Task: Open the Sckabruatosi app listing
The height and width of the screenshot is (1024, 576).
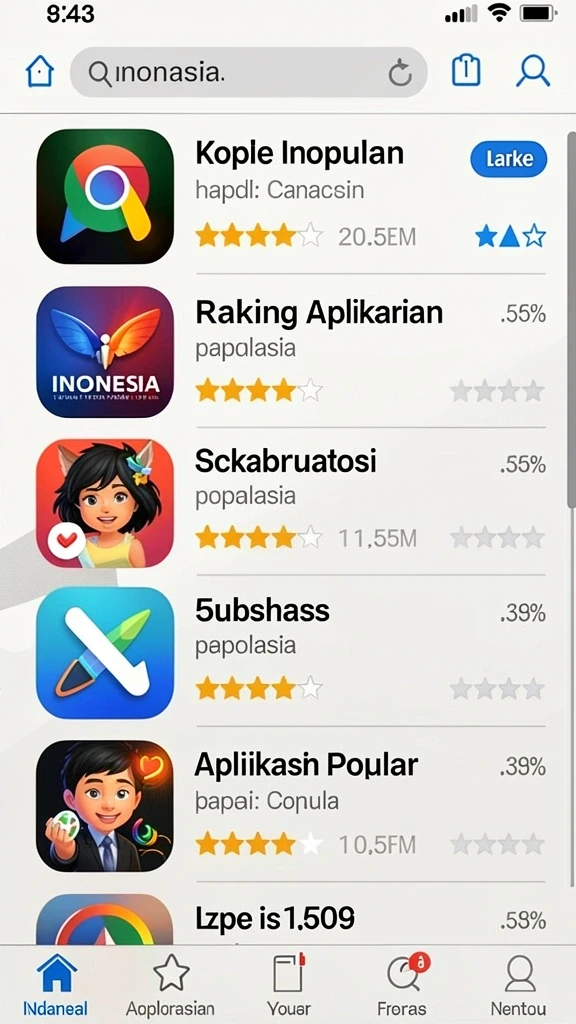Action: tap(291, 502)
